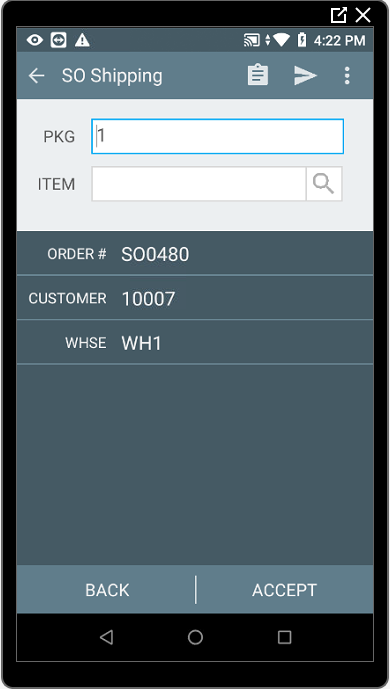Viewport: 390px width, 689px height.
Task: Open the overflow menu
Action: (347, 76)
